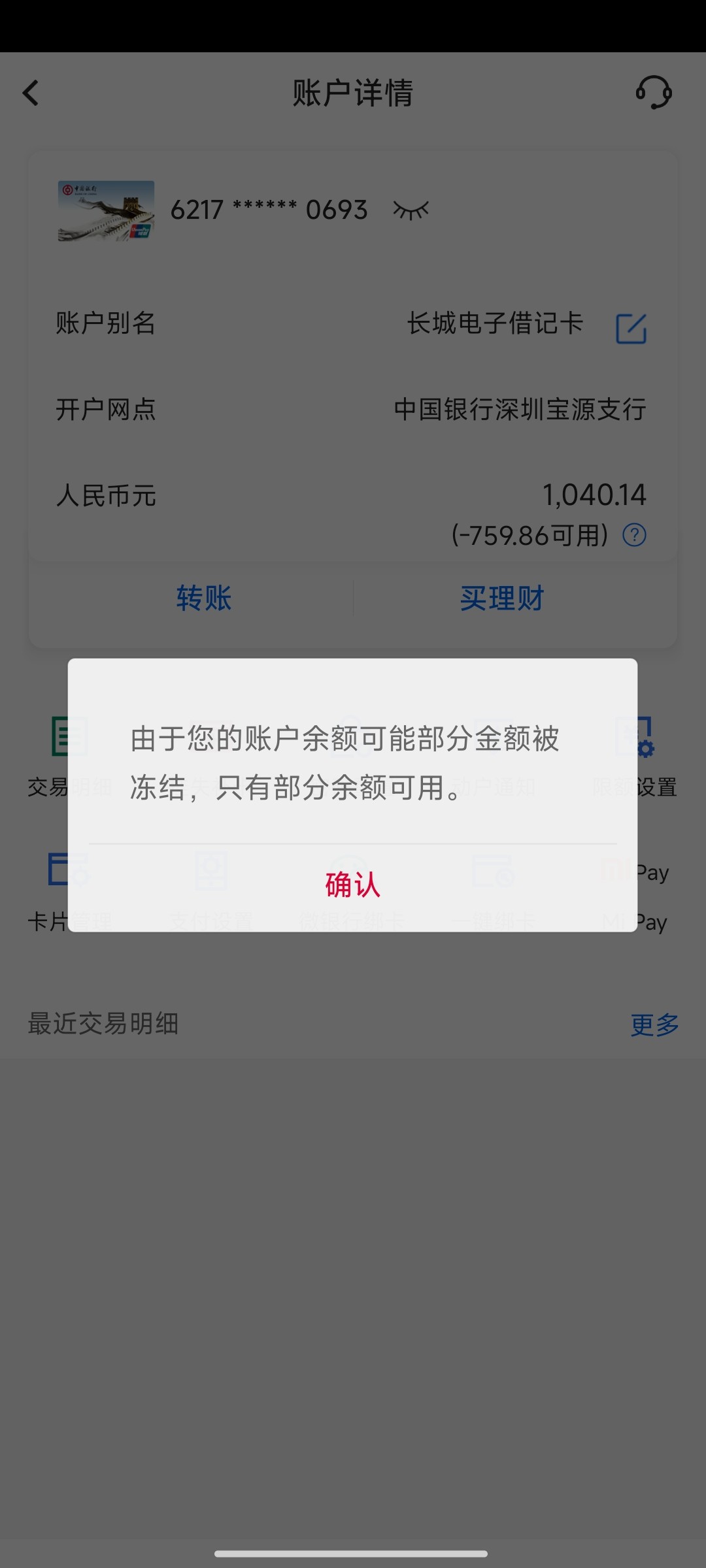This screenshot has height=1568, width=706.
Task: Go back from 账户详情
Action: [x=31, y=93]
